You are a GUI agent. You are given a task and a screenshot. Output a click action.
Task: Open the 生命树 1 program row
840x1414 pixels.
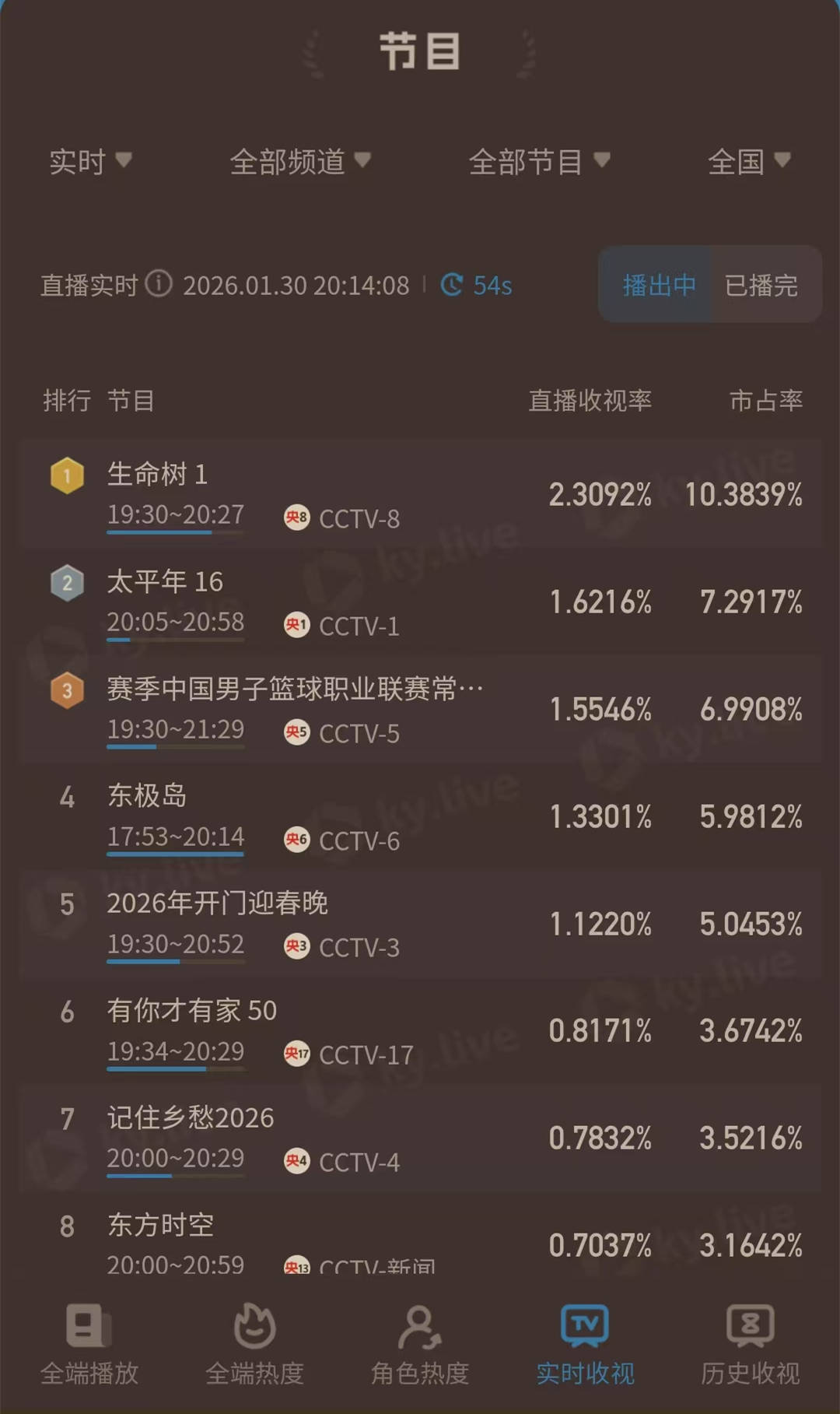click(x=420, y=494)
